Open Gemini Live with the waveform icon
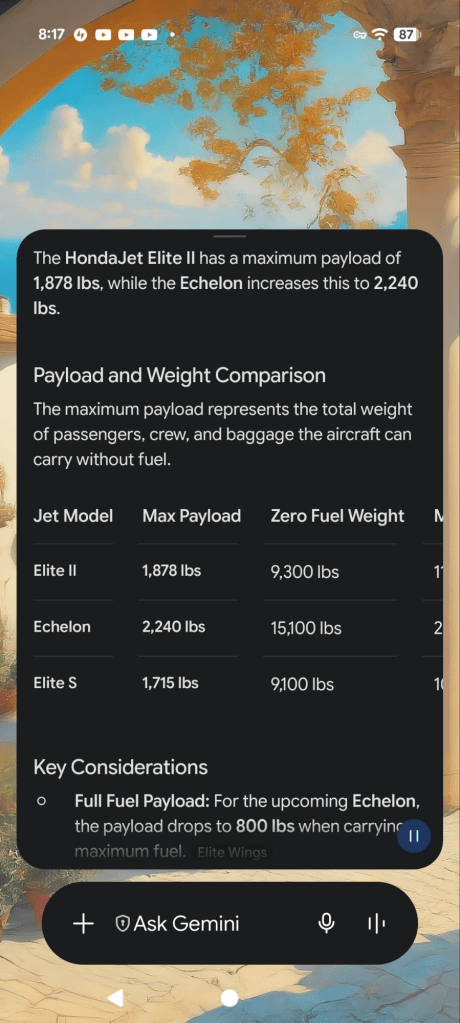The image size is (460, 1023). click(376, 923)
